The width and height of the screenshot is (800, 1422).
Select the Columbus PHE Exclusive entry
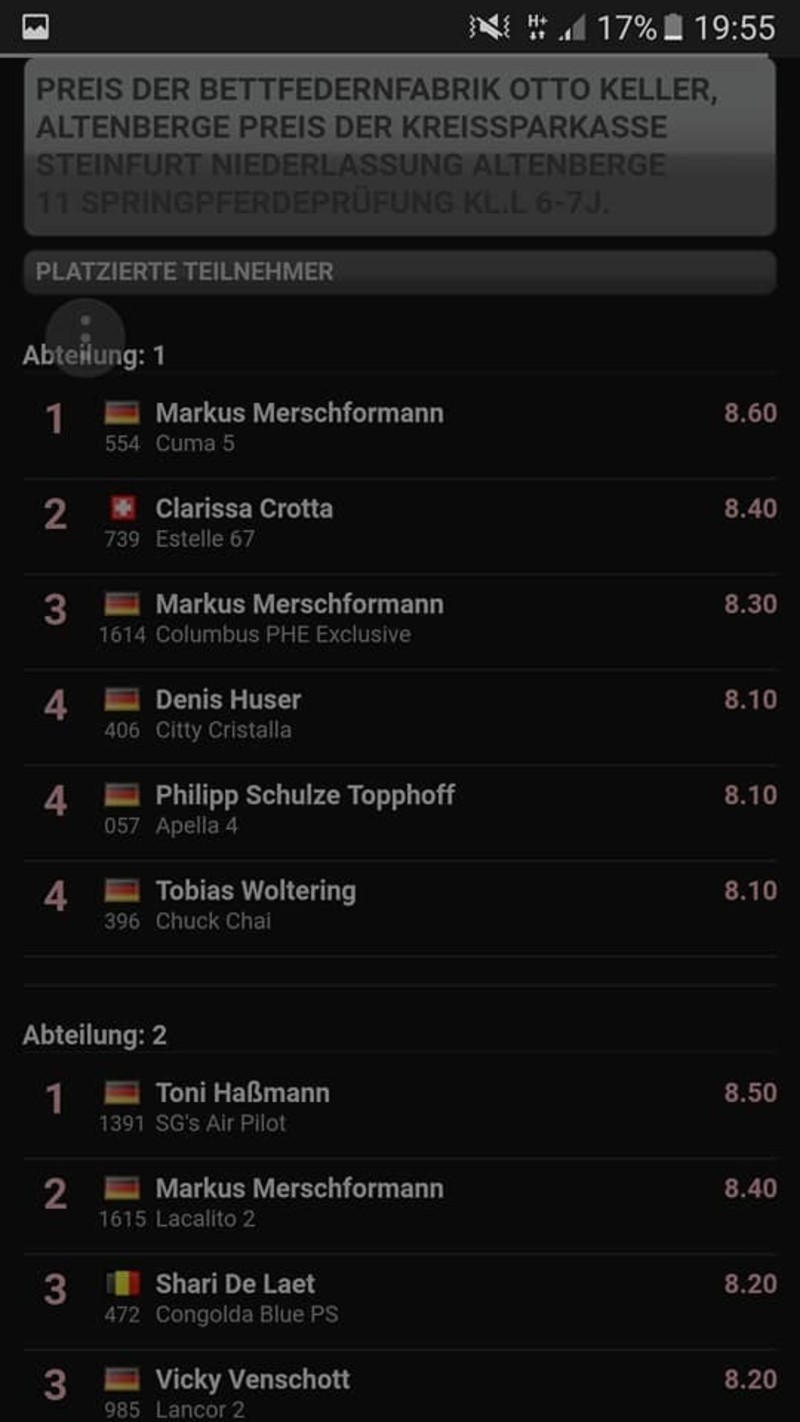400,618
